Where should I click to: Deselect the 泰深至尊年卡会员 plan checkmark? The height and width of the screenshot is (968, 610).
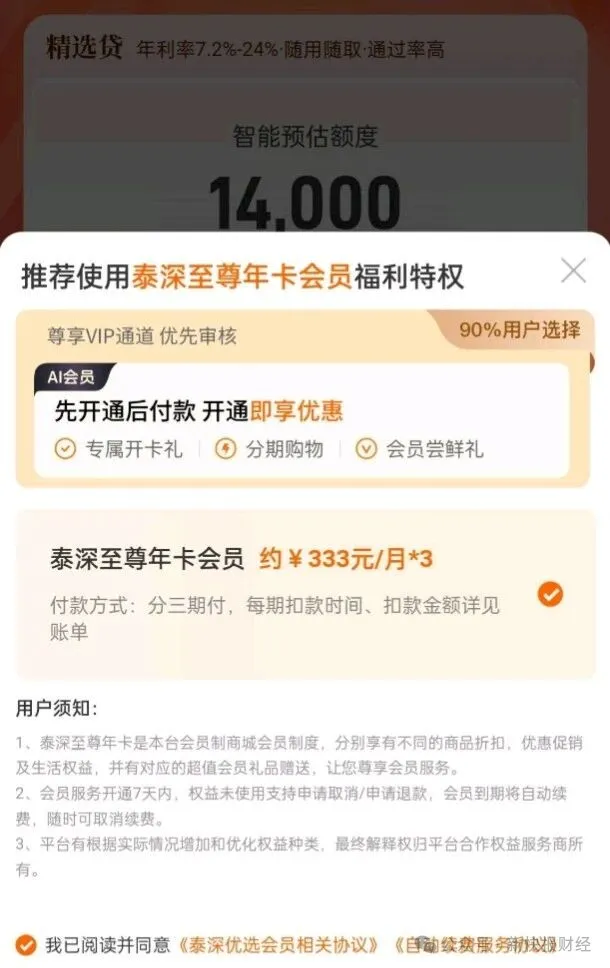550,594
